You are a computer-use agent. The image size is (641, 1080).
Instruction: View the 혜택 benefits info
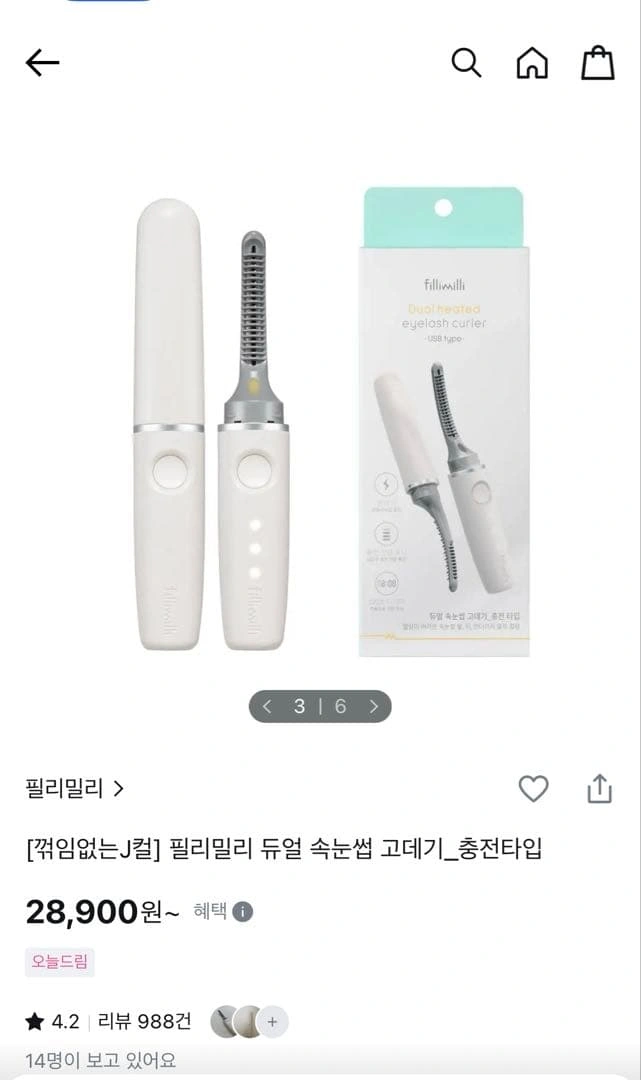(223, 911)
